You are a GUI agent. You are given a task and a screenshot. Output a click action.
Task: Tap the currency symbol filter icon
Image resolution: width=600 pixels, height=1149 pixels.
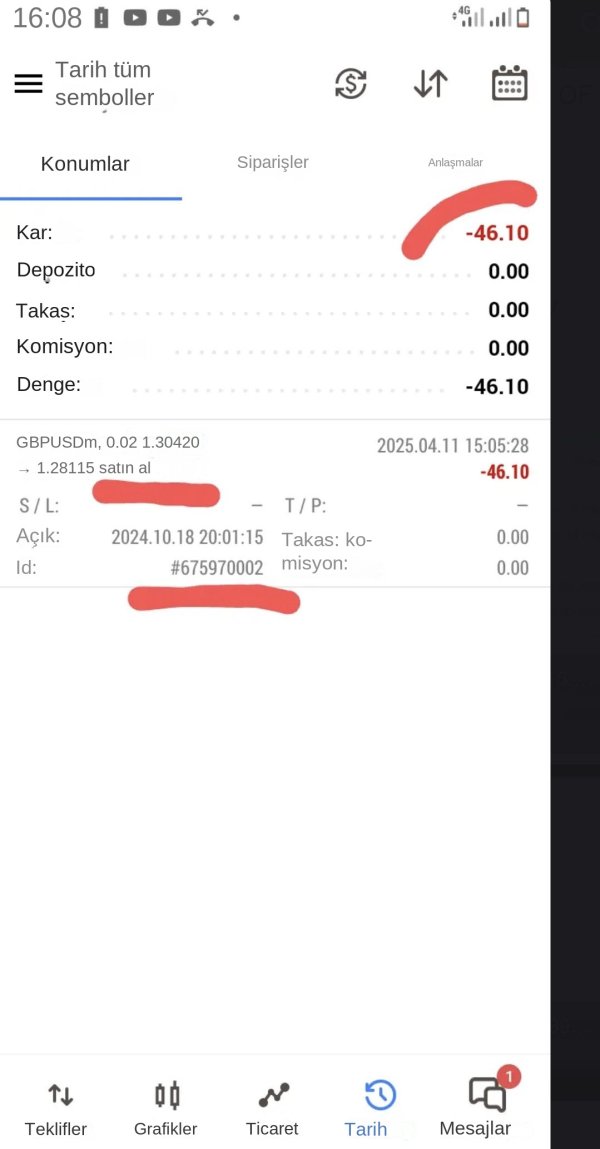(351, 84)
